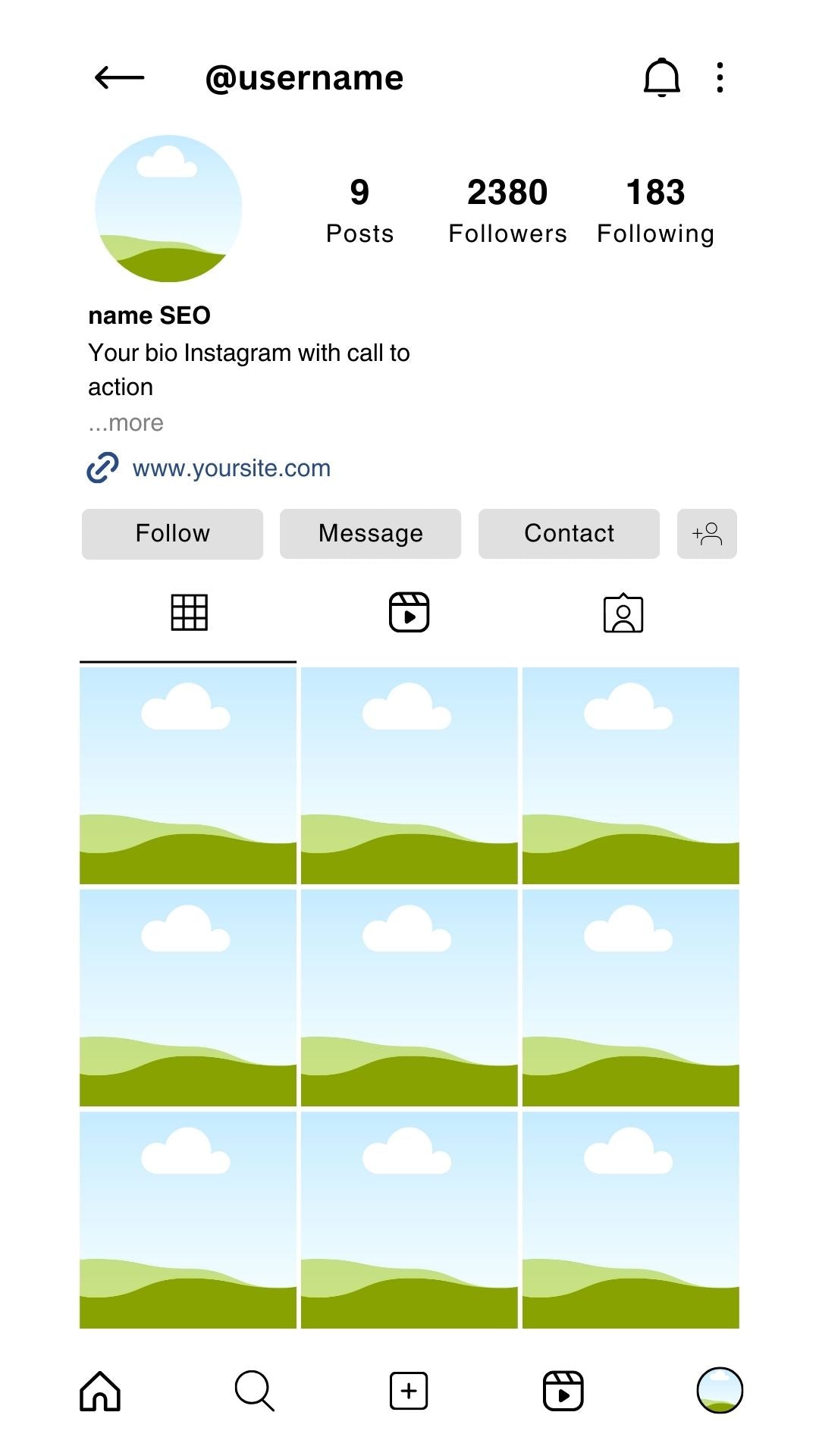View the profile picture

tap(168, 209)
